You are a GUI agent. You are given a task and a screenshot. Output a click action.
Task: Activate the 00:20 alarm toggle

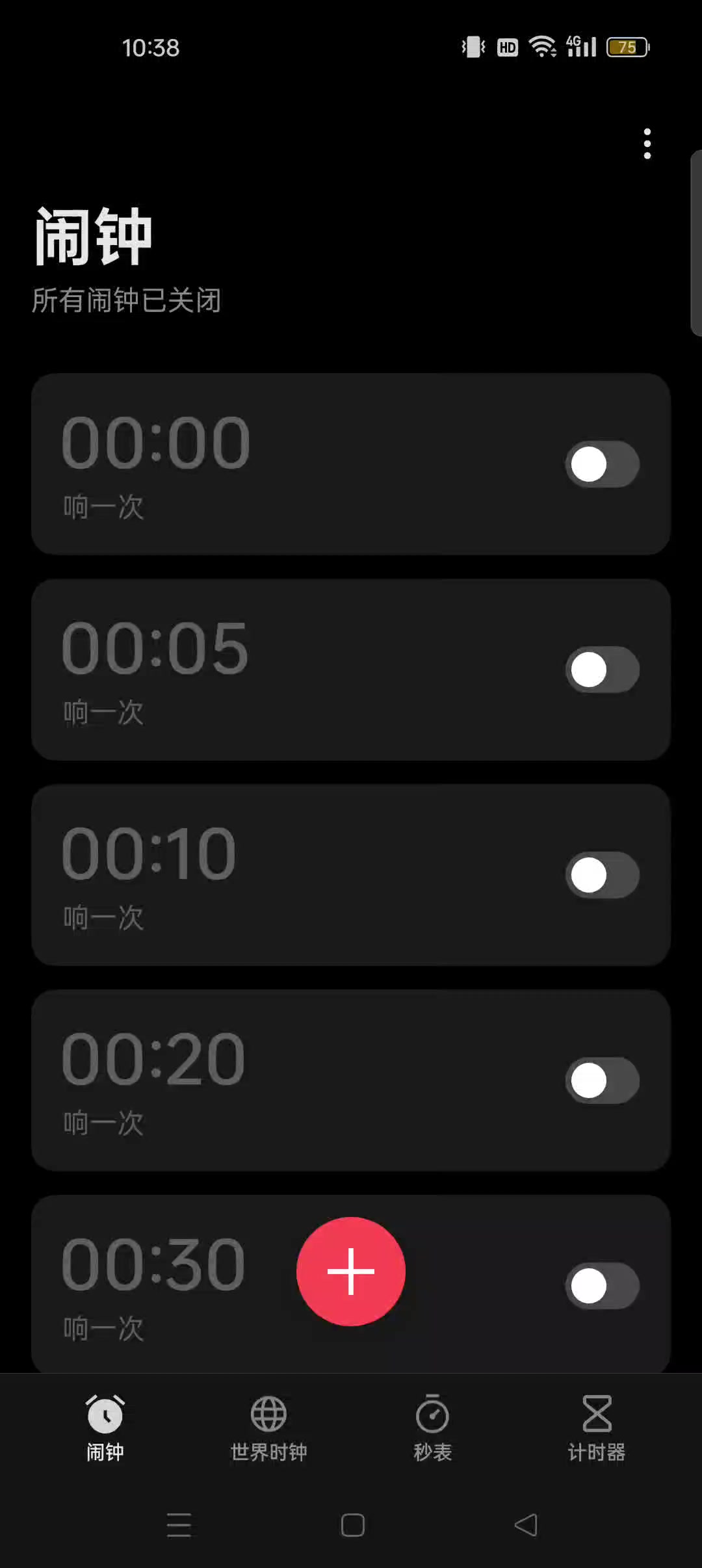(x=602, y=1080)
